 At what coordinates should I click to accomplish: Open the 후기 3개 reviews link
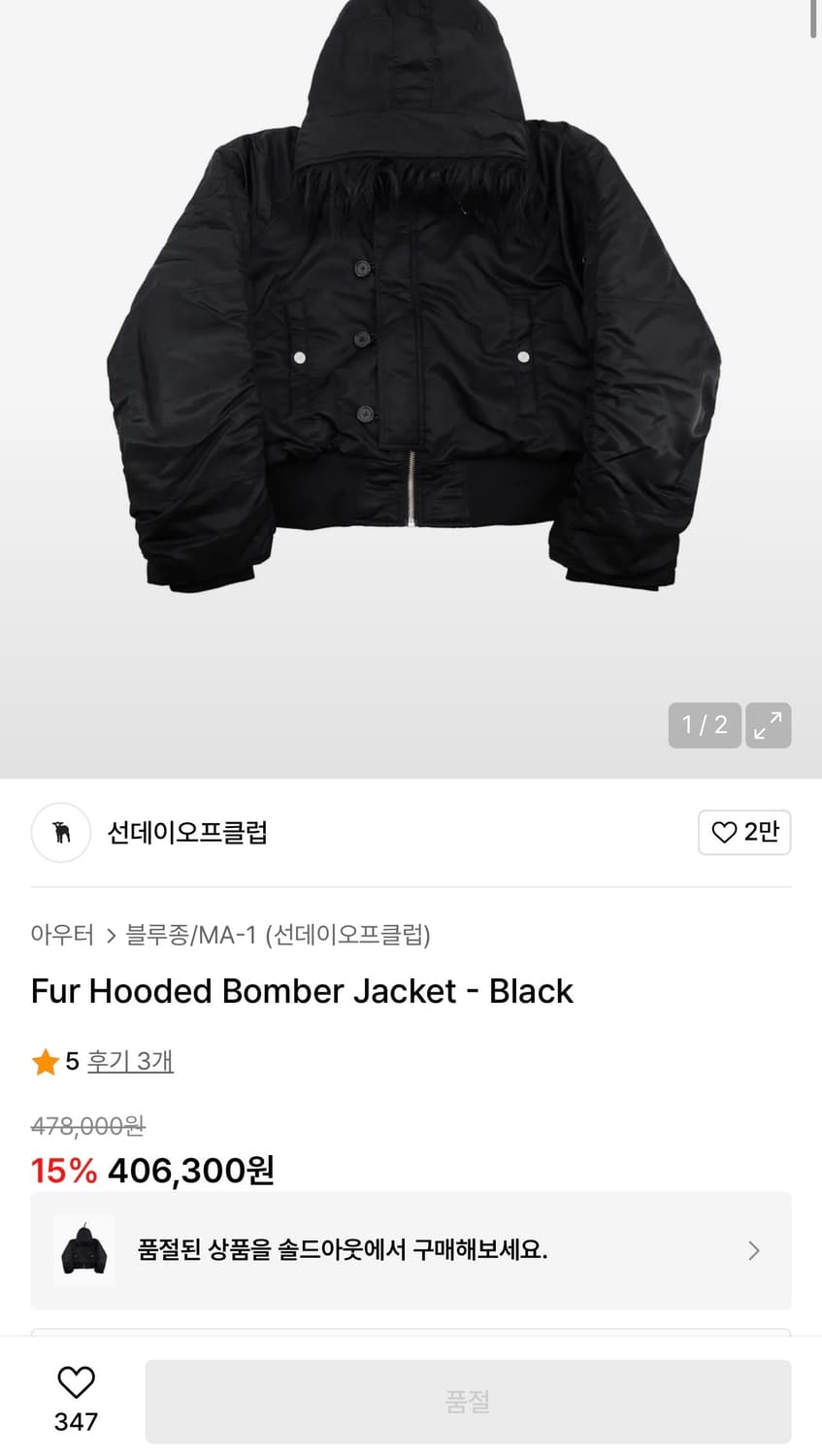[x=130, y=1061]
